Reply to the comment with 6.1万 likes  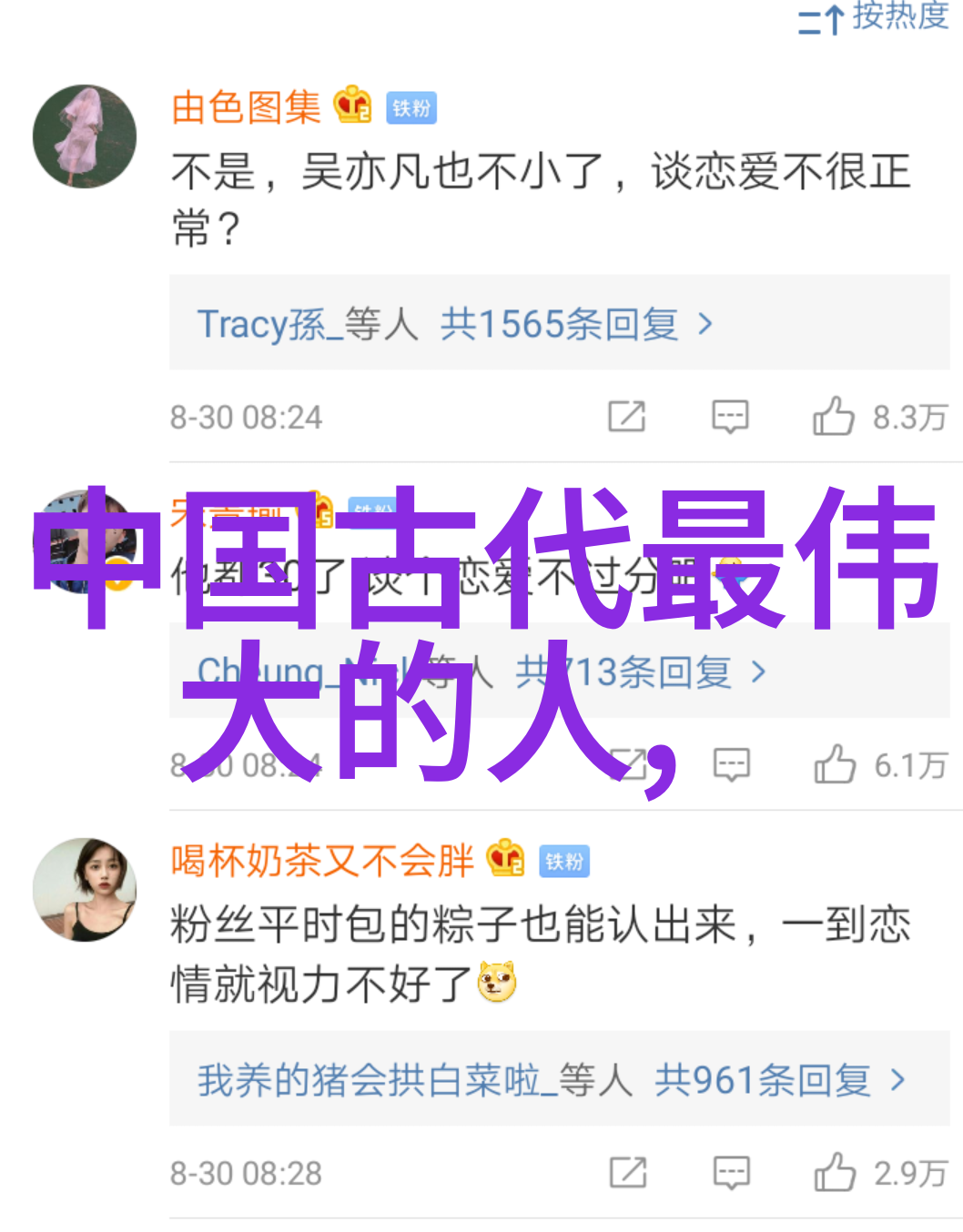pyautogui.click(x=731, y=765)
